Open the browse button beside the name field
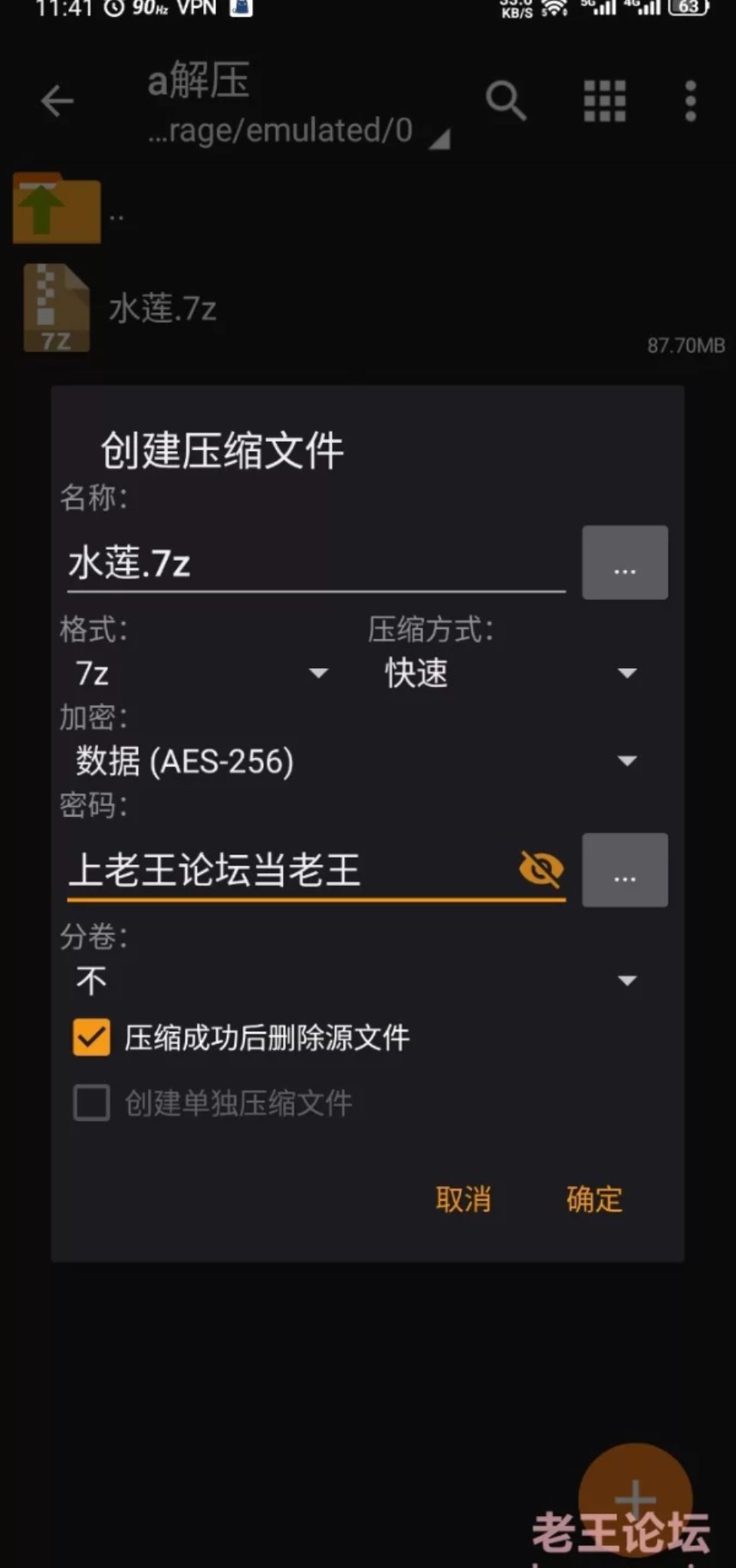Screen dimensions: 736x1568 tap(625, 562)
